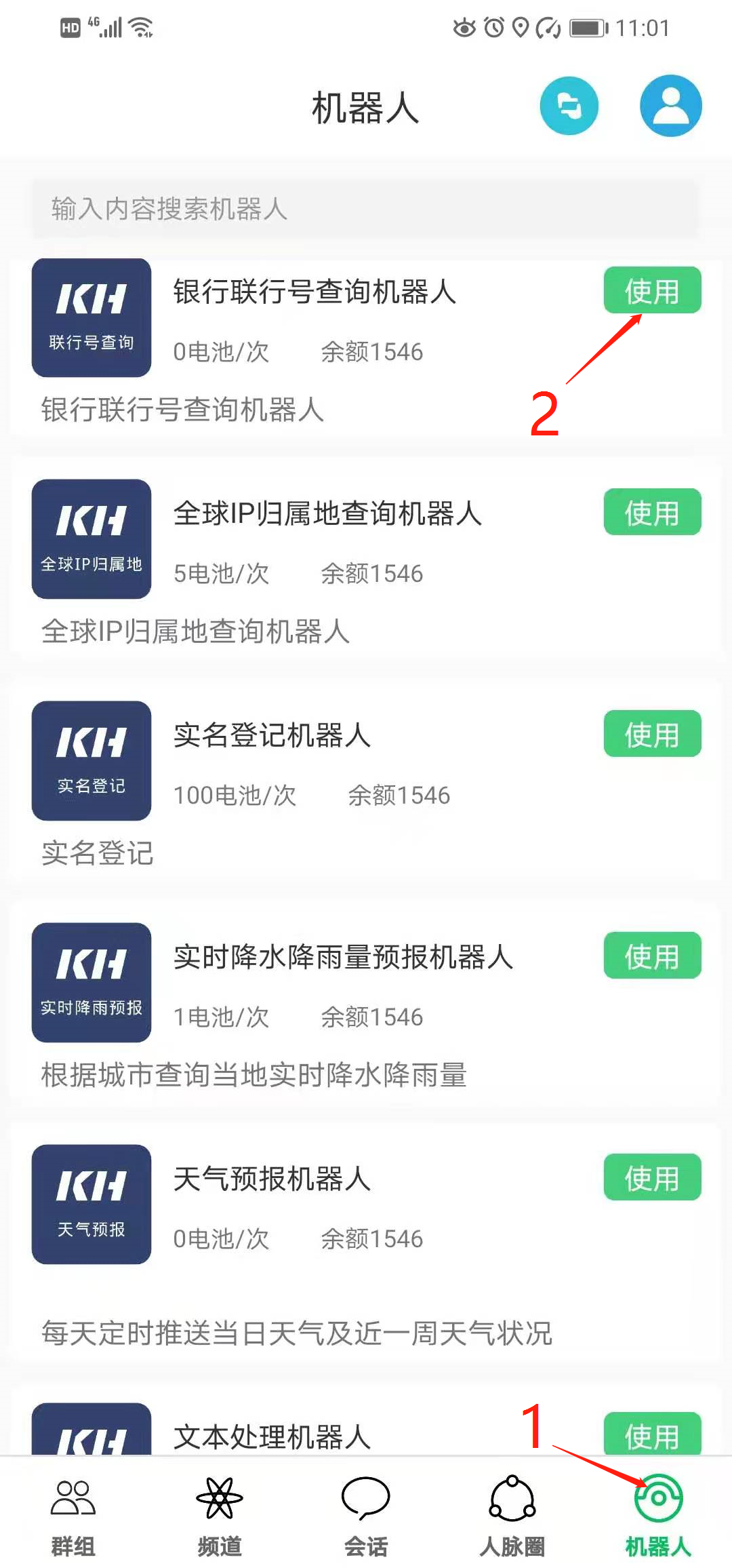Use the 天气预报机器人

tap(652, 1178)
